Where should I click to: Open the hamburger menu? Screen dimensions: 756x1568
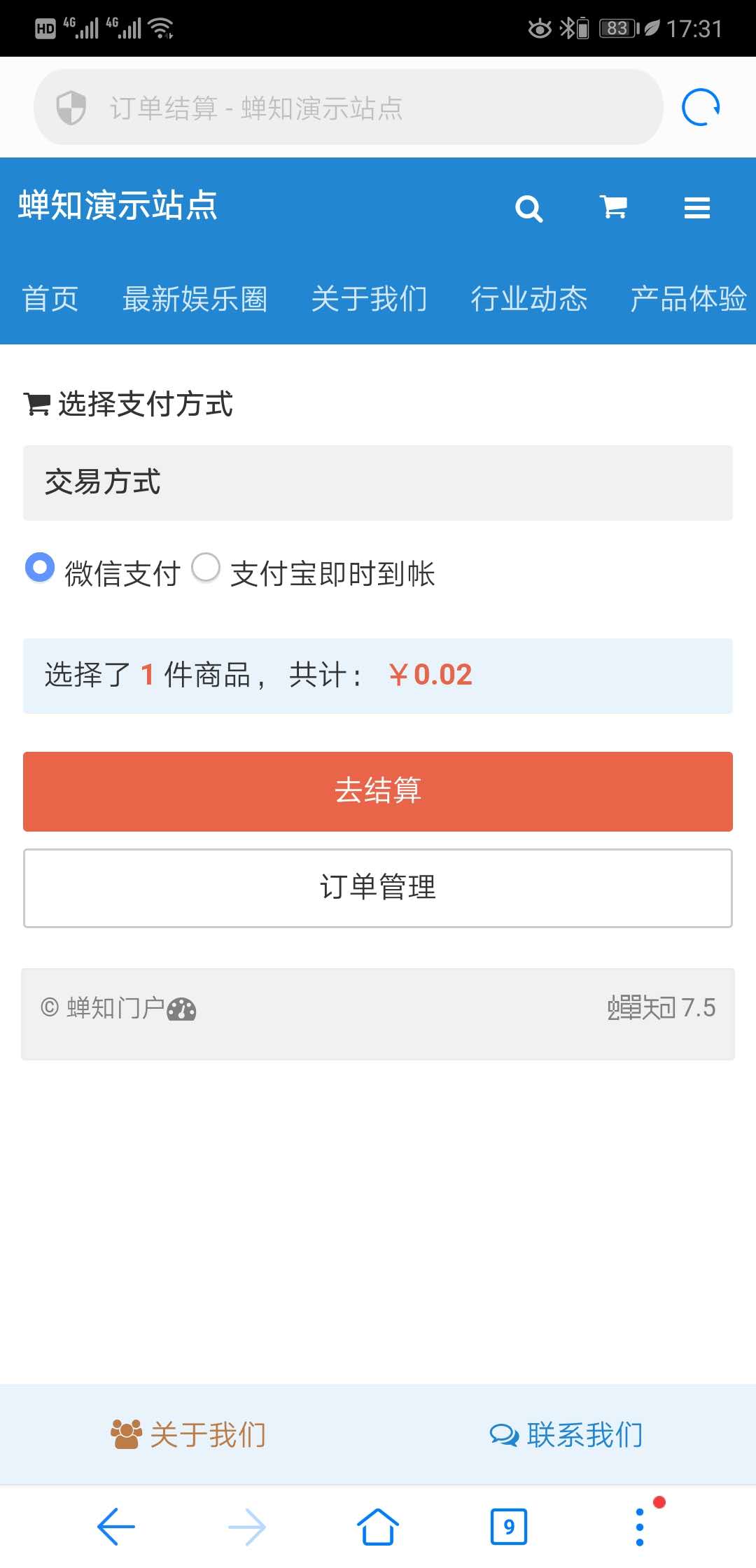(x=697, y=208)
